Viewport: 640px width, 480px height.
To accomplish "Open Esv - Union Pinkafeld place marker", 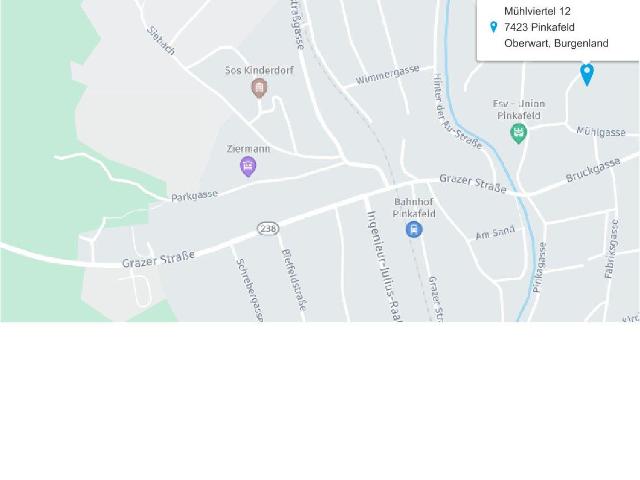I will [518, 132].
